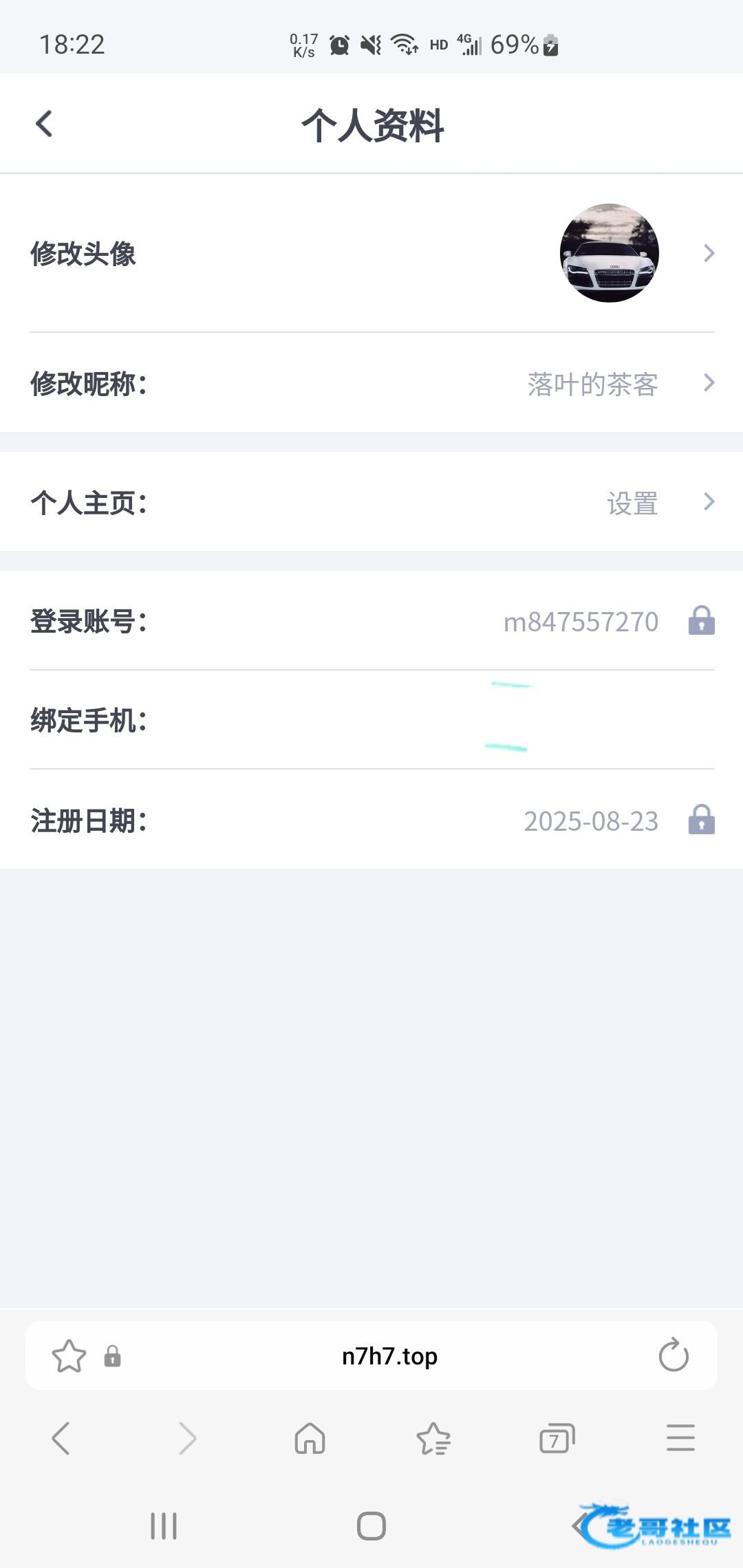Screen dimensions: 743x1568
Task: Go back from 个人资料 page
Action: 44,124
